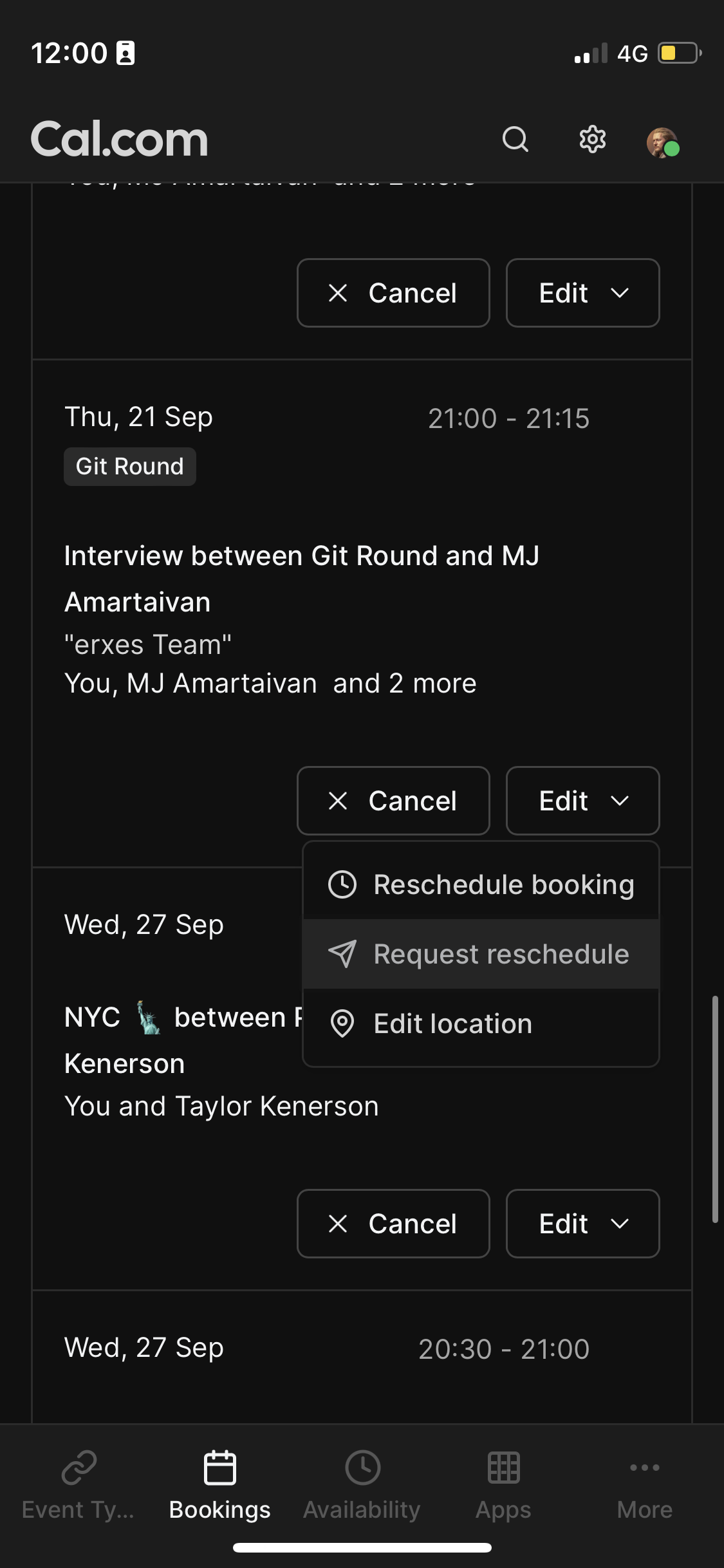Select the Event Types link icon
Screen dimensions: 724x1568
click(x=77, y=1468)
